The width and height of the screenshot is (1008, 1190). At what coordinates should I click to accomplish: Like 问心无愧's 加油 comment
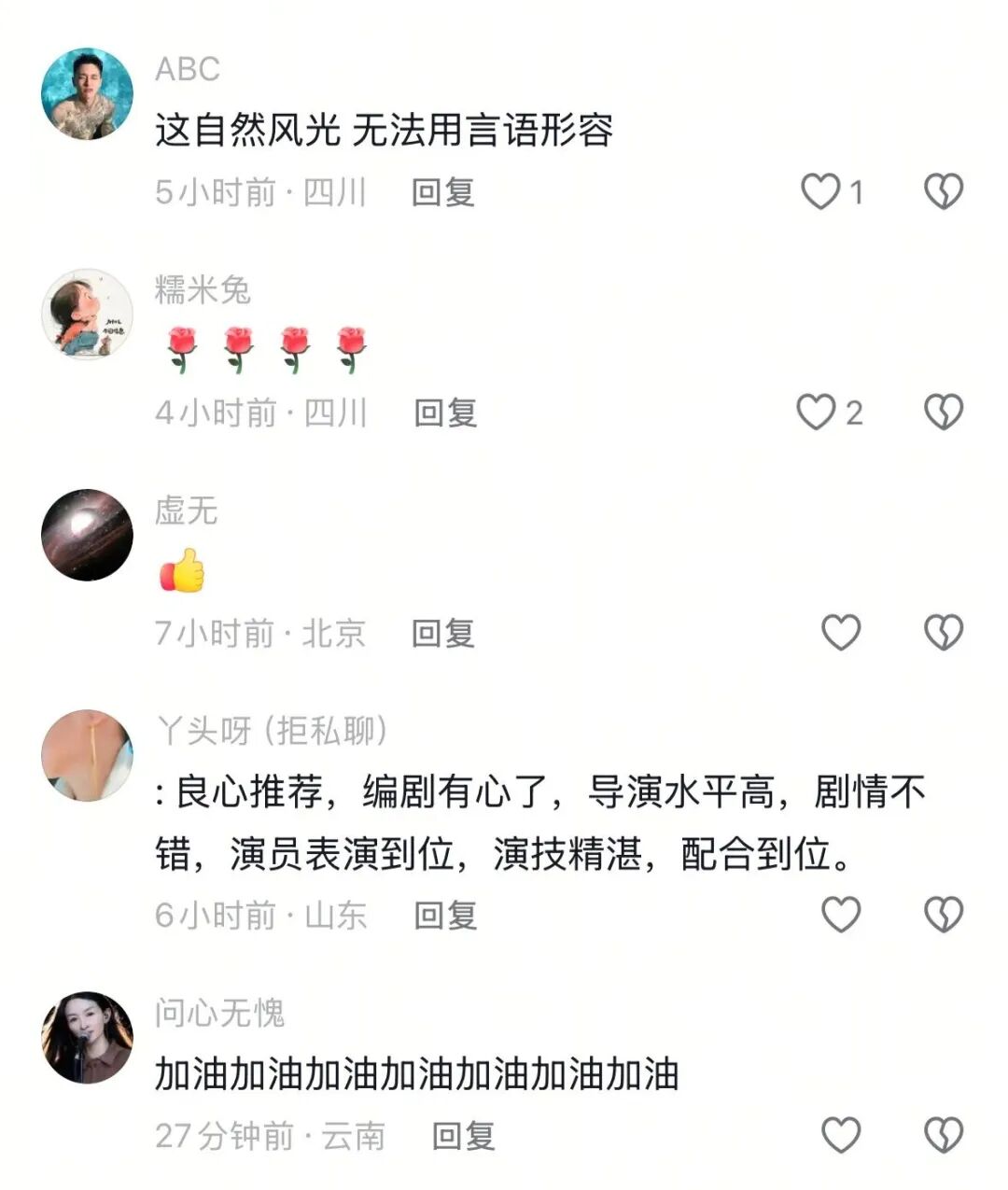[x=840, y=1135]
